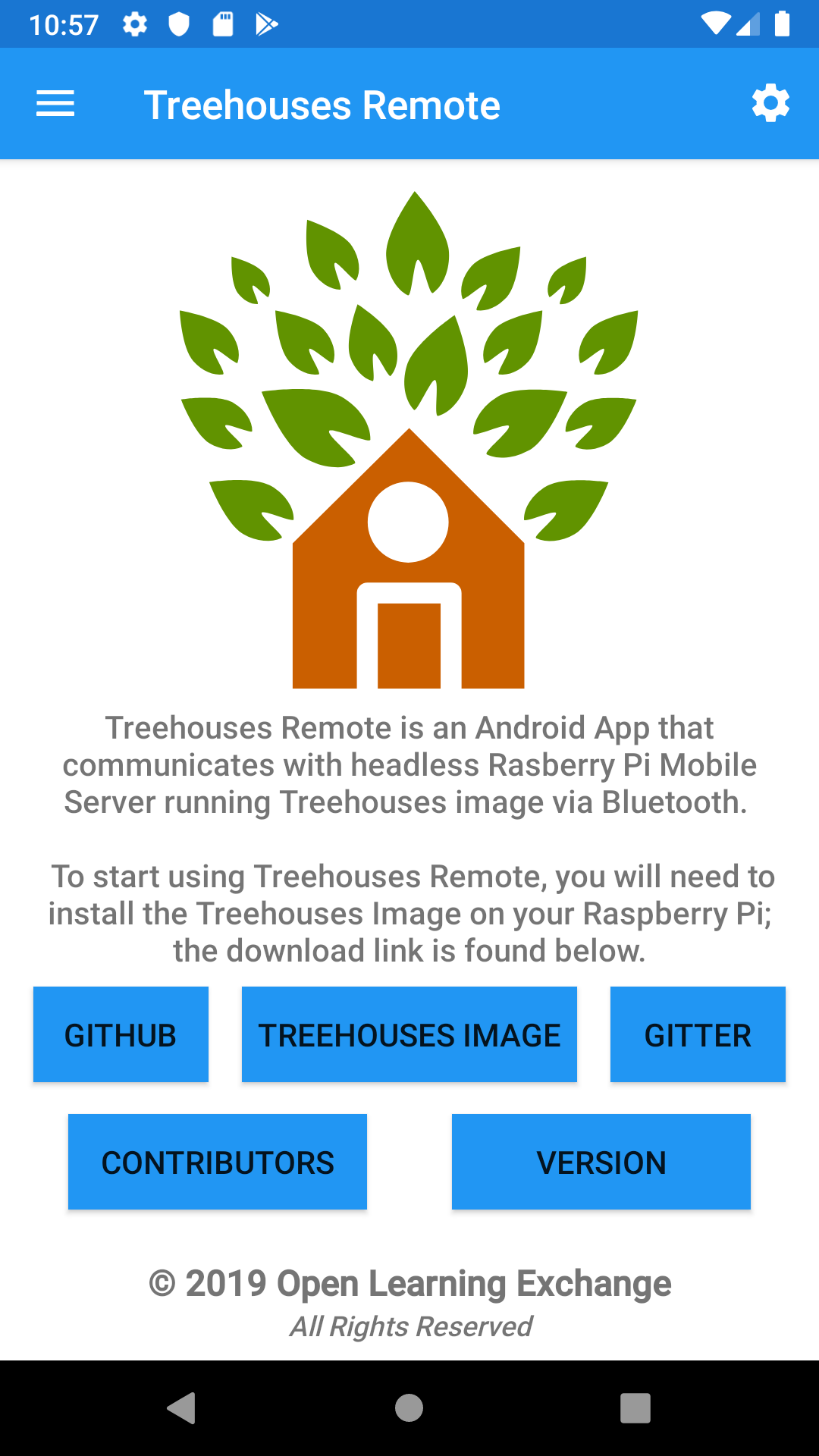819x1456 pixels.
Task: Check the app VERSION button
Action: coord(600,1161)
